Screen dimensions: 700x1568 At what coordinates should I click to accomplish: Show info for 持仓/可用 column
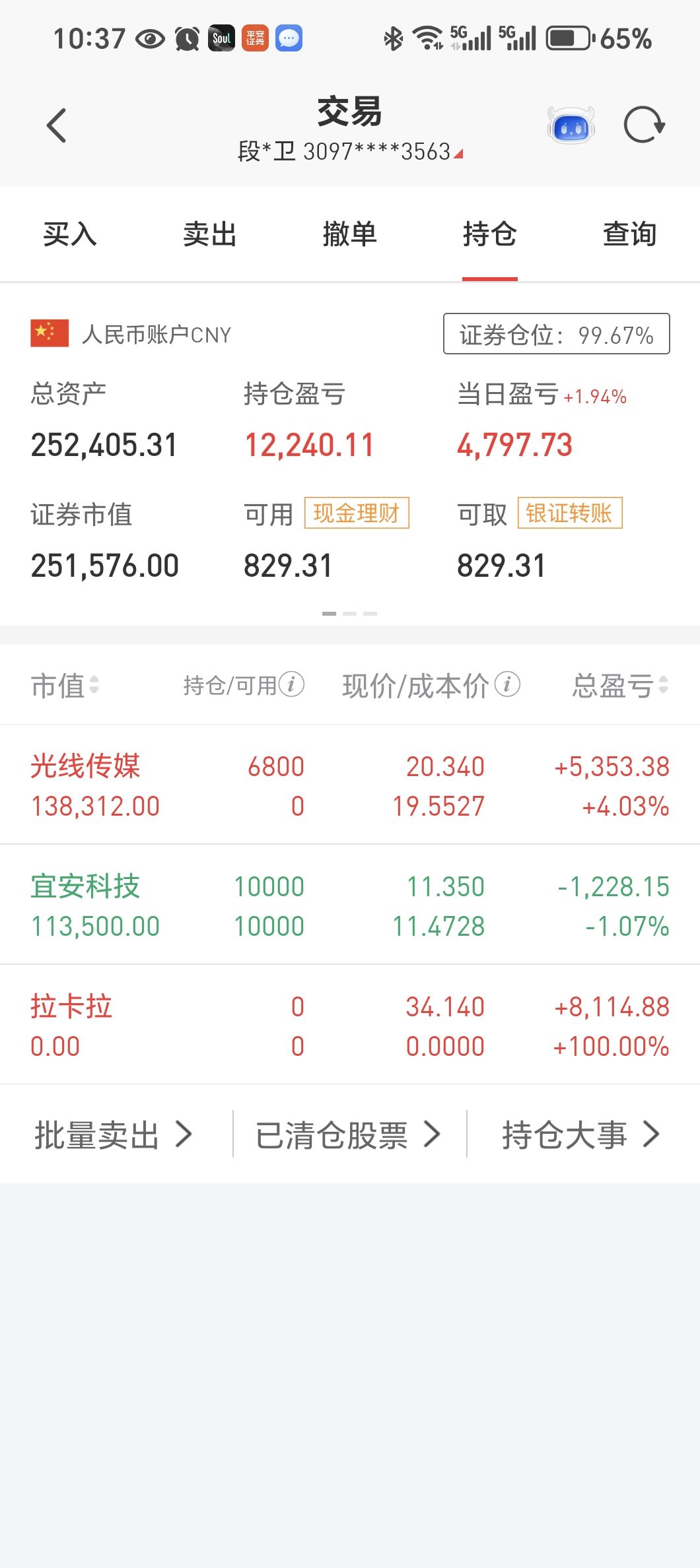coord(291,684)
